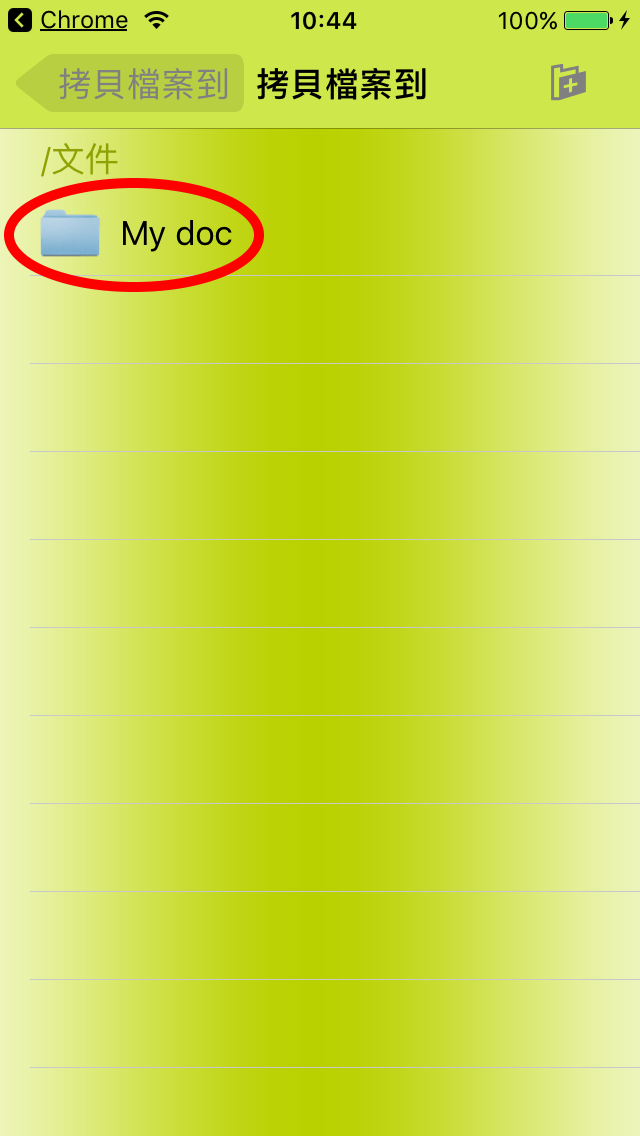640x1136 pixels.
Task: Create a new folder with the plus icon
Action: tap(568, 82)
